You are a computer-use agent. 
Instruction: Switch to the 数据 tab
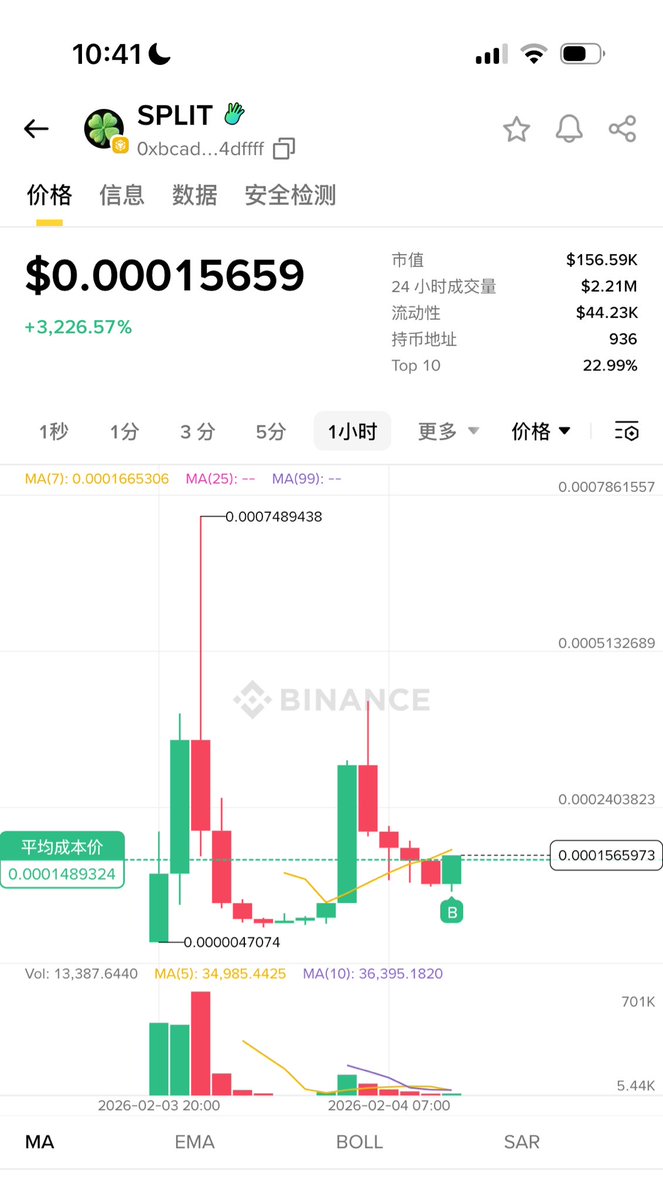194,195
